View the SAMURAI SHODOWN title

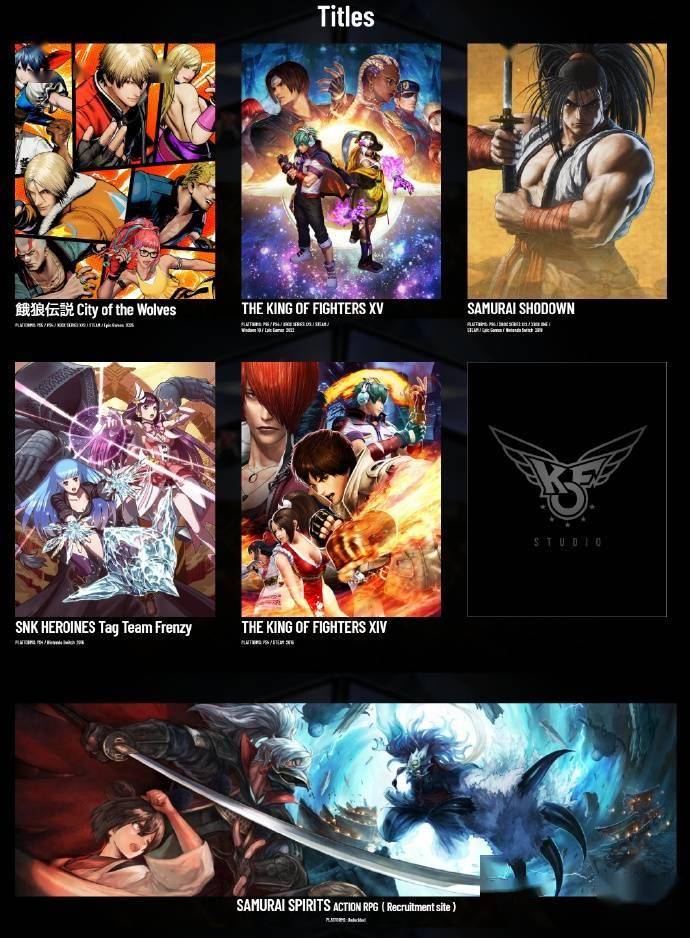pyautogui.click(x=566, y=171)
